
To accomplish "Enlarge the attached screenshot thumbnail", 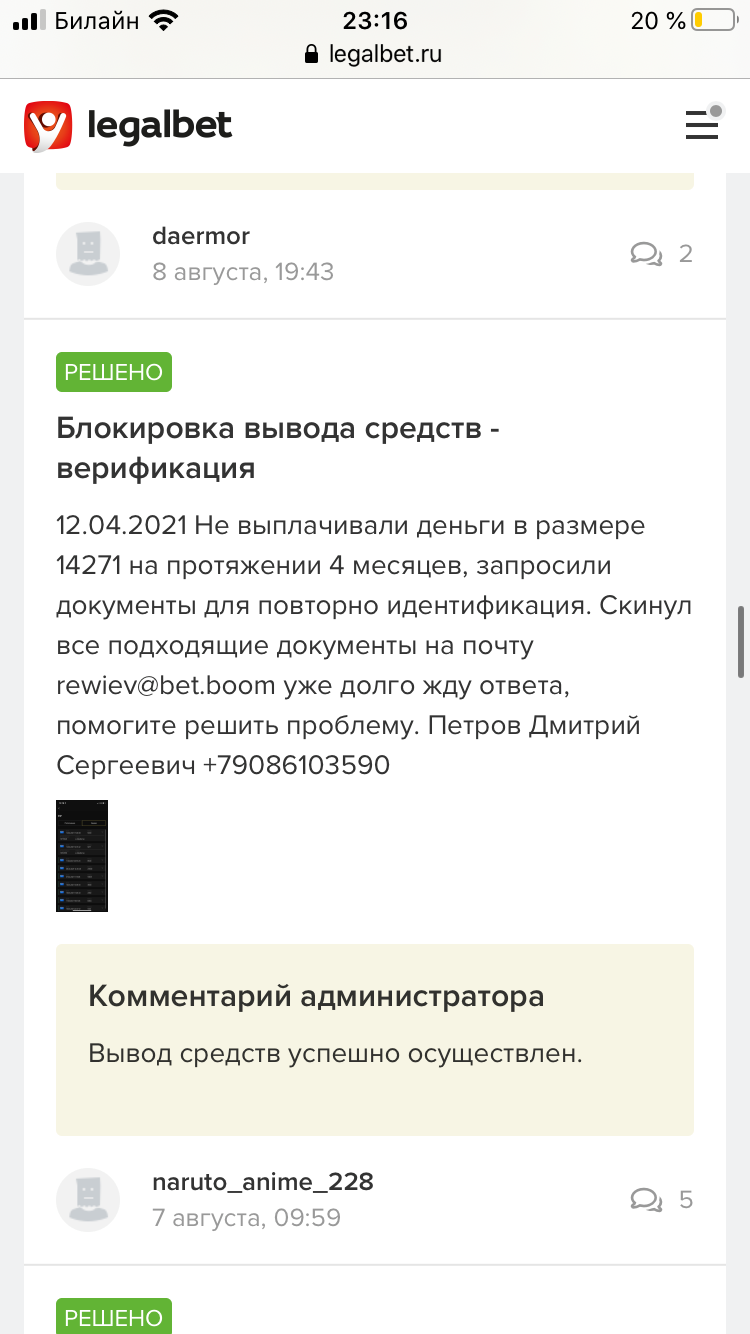I will [82, 856].
